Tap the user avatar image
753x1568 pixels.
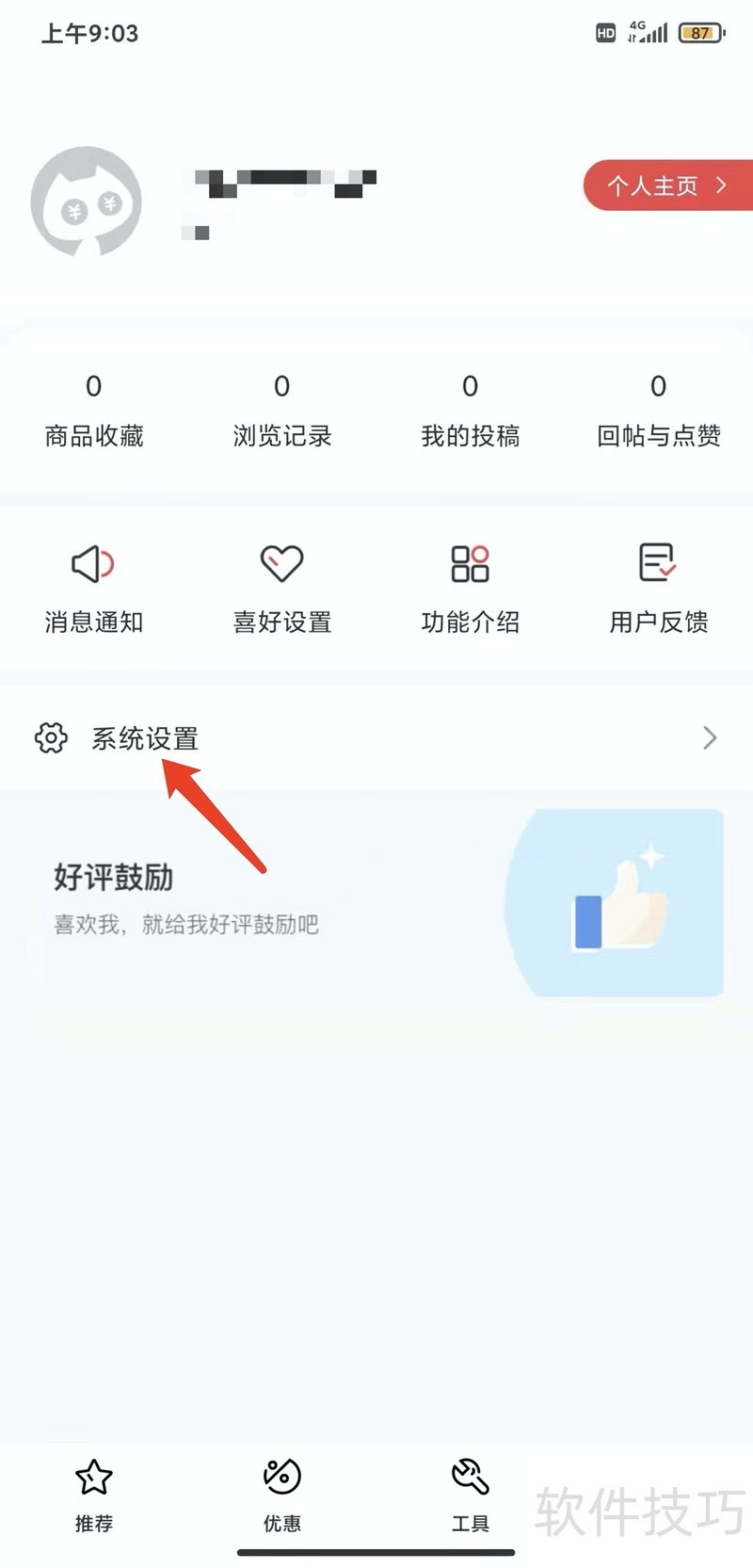tap(85, 202)
